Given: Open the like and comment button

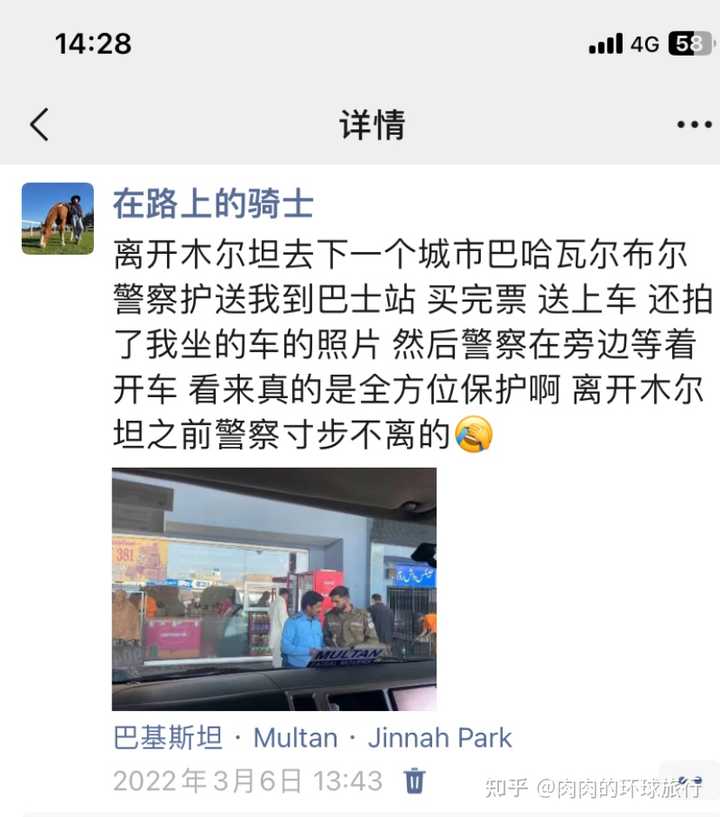Looking at the screenshot, I should 688,781.
